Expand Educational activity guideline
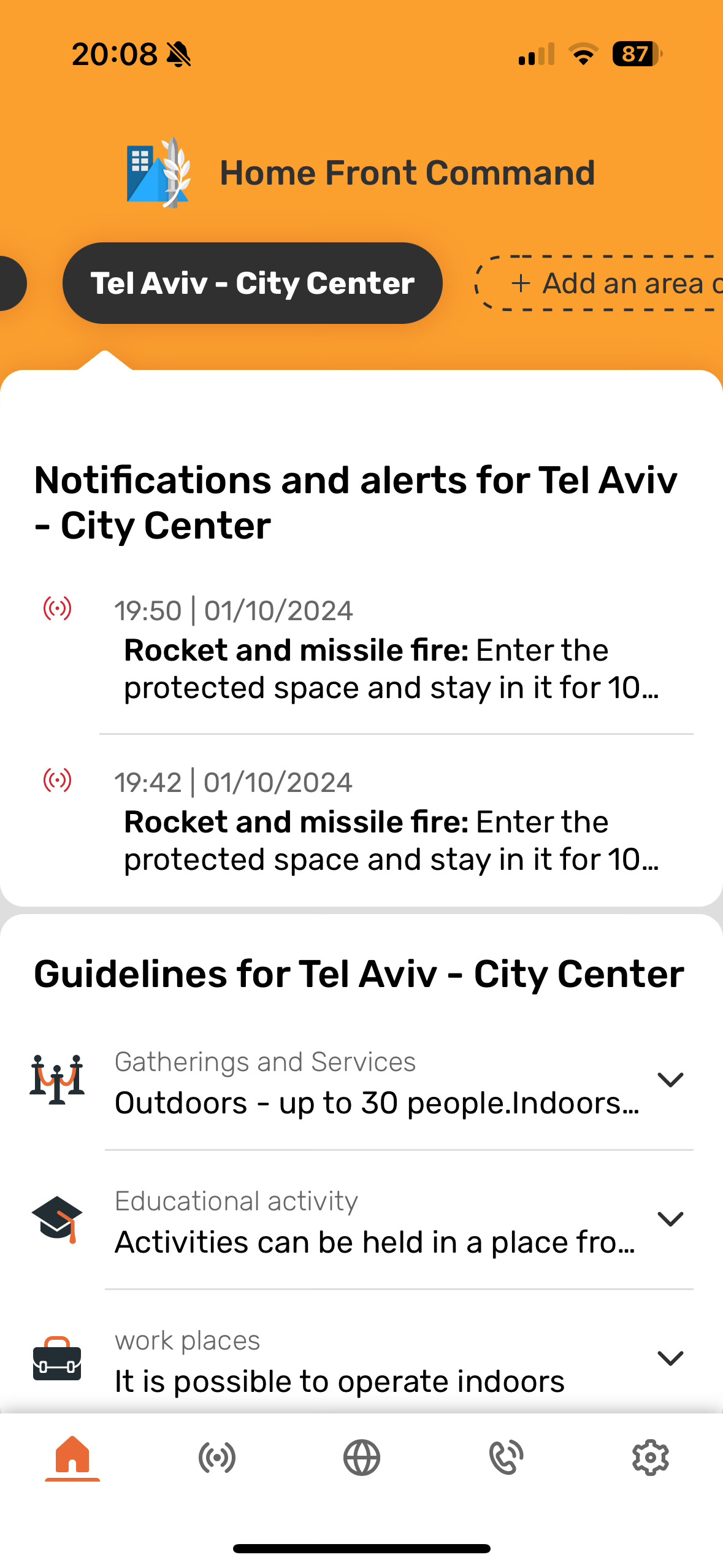 click(362, 1221)
